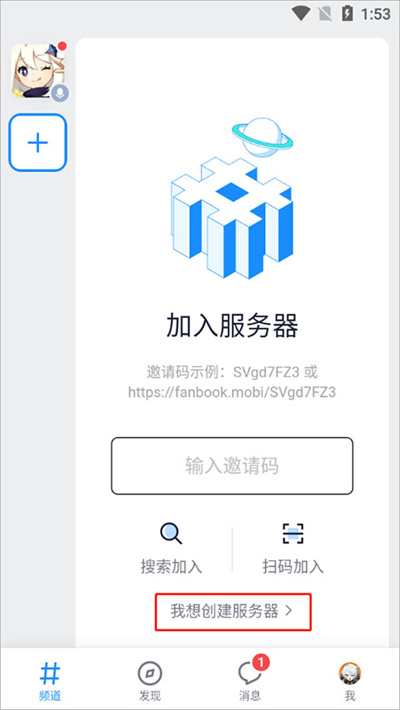
Task: Switch to the 频道 tab
Action: tap(50, 681)
